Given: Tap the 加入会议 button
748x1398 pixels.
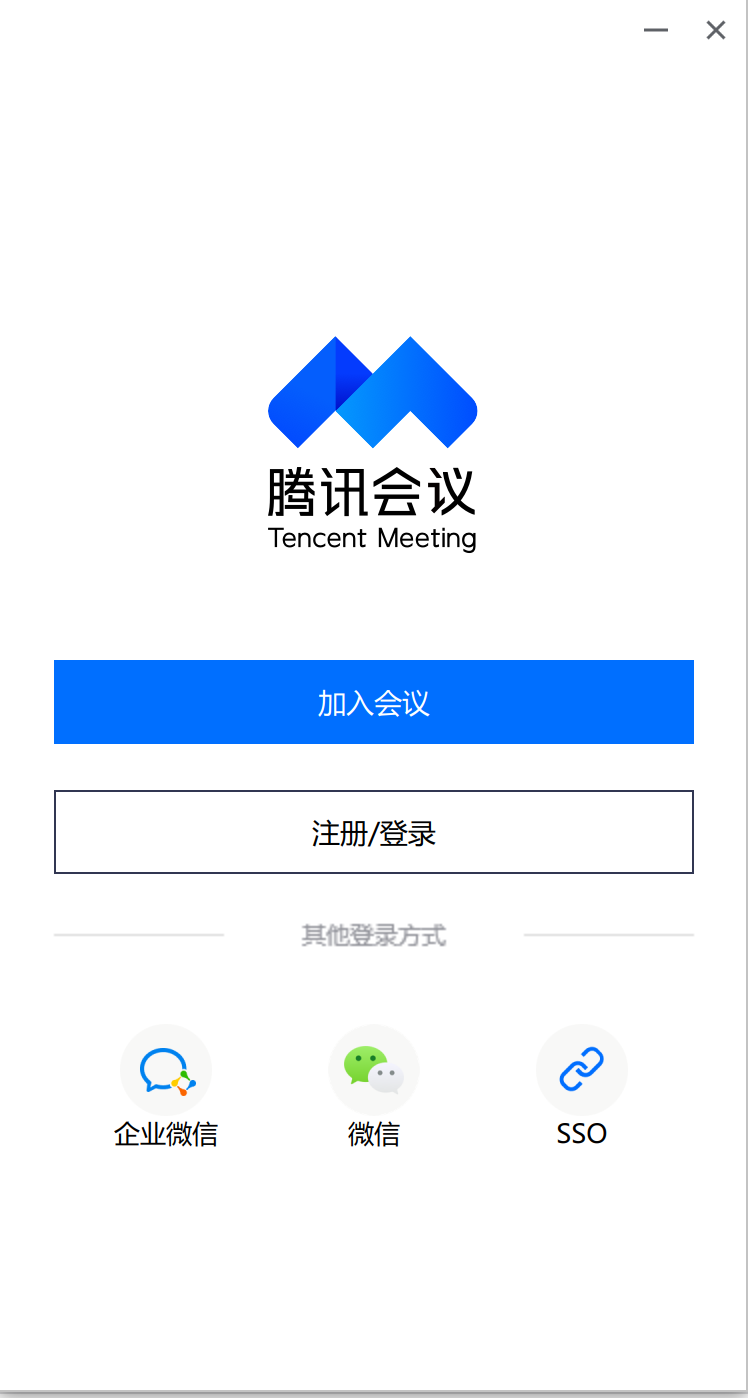Looking at the screenshot, I should coord(373,702).
